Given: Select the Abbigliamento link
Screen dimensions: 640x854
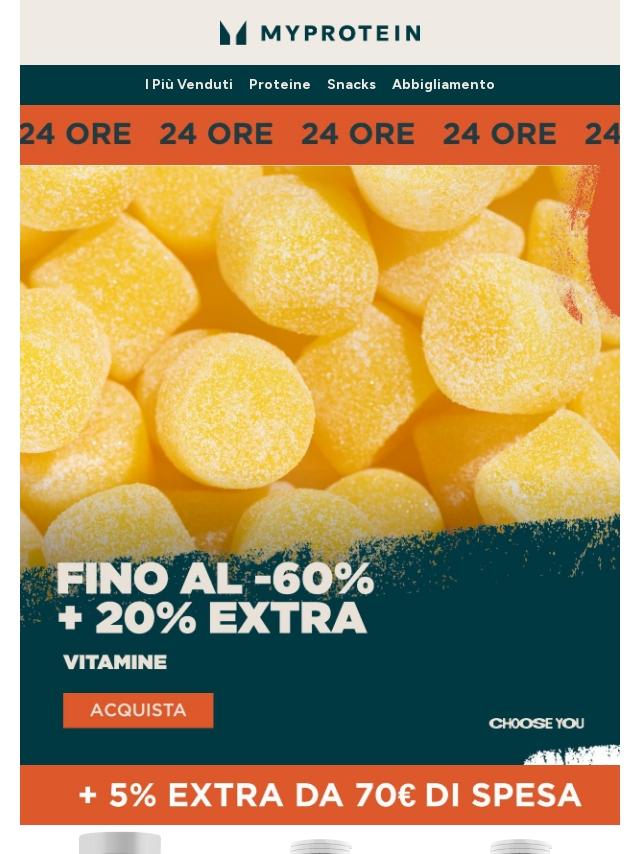Looking at the screenshot, I should 443,85.
